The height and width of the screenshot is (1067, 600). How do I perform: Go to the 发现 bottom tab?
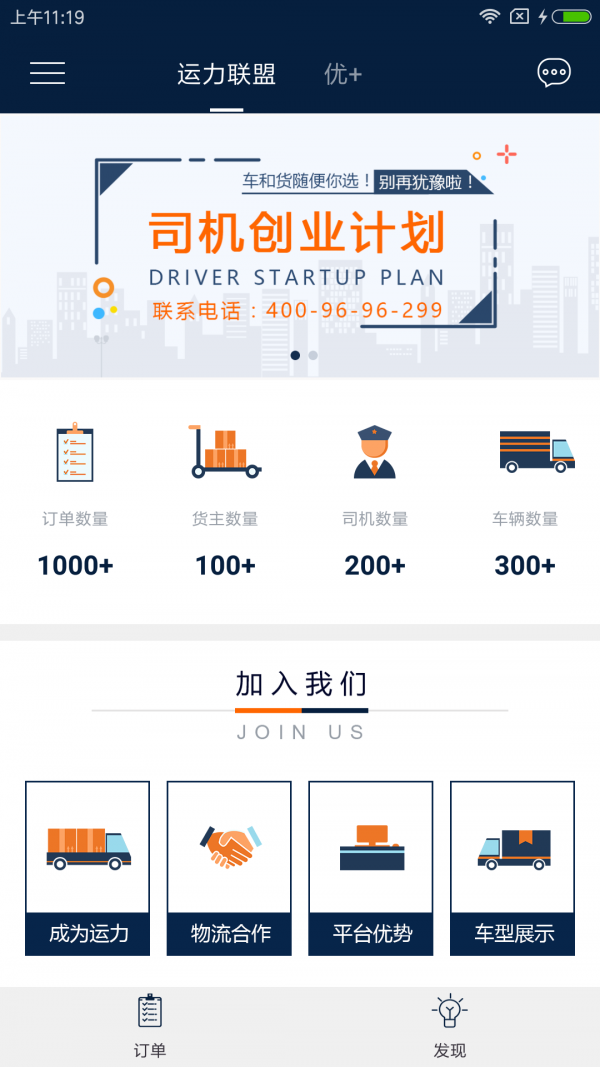[x=450, y=1026]
